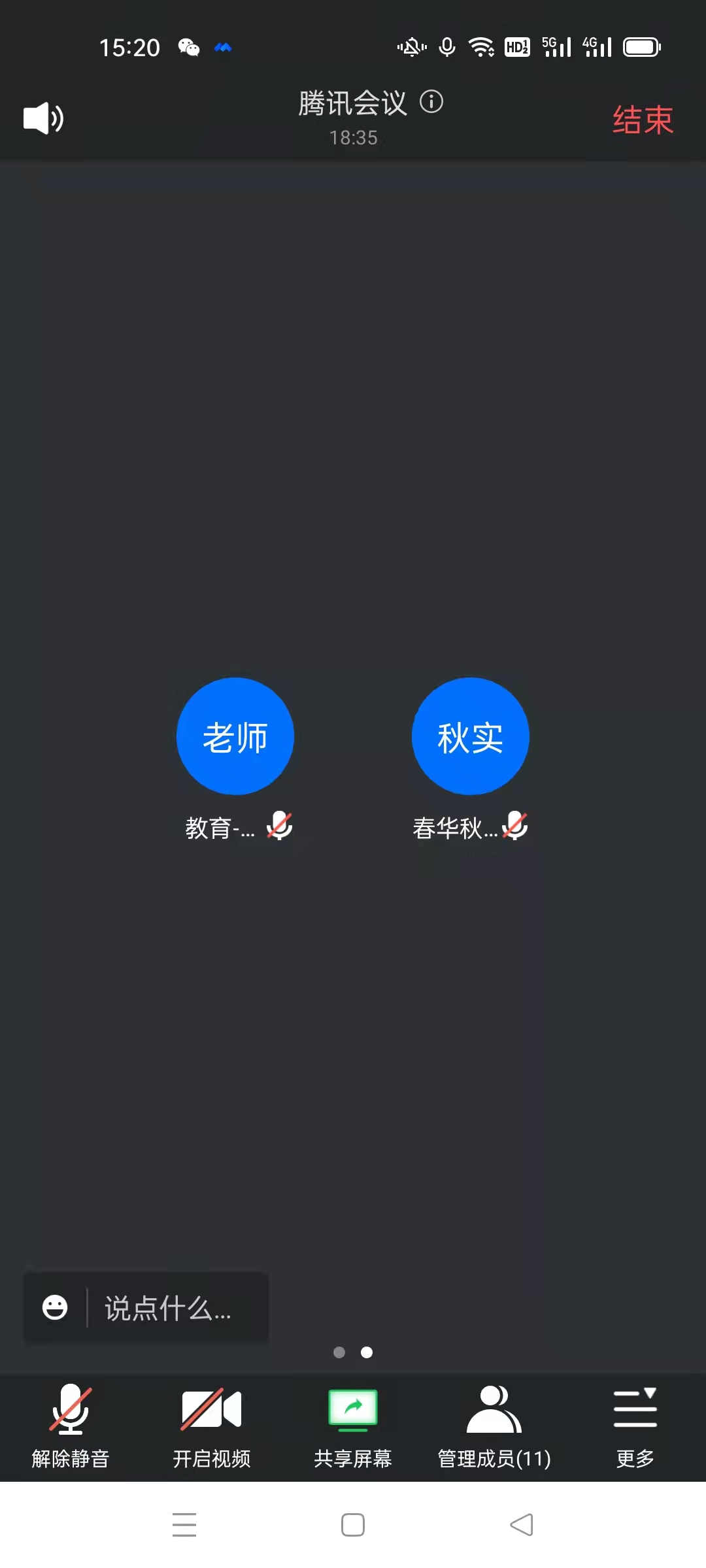The image size is (706, 1568).
Task: Select the 秋实 participant tile
Action: pos(471,736)
